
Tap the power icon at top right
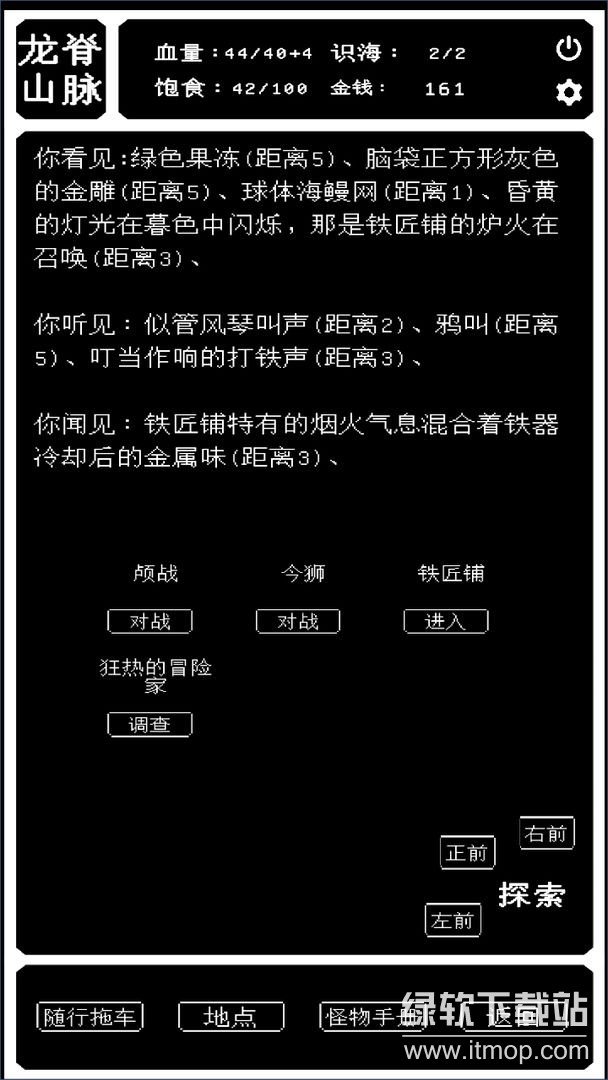(x=568, y=49)
